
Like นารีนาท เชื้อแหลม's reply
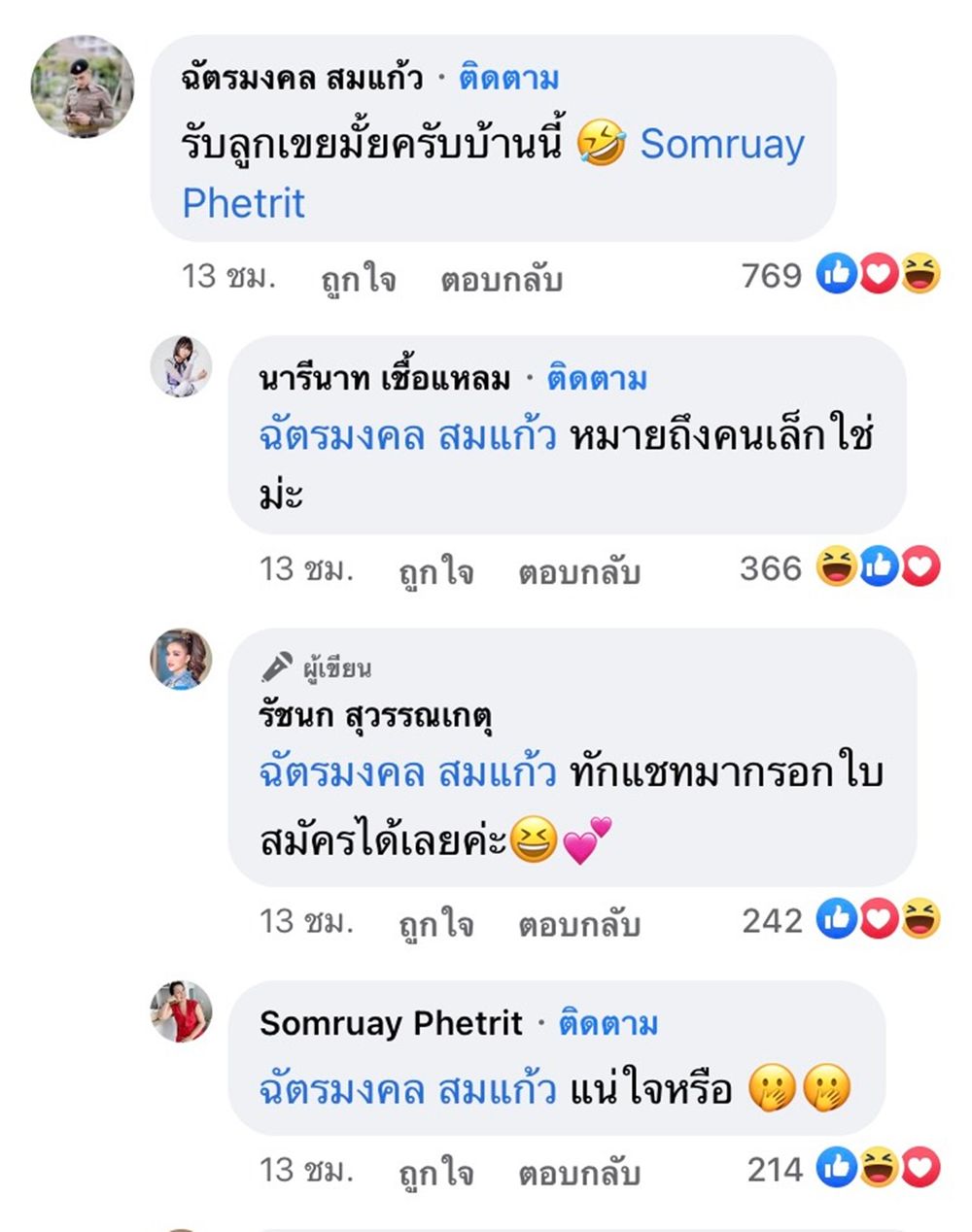coord(435,571)
